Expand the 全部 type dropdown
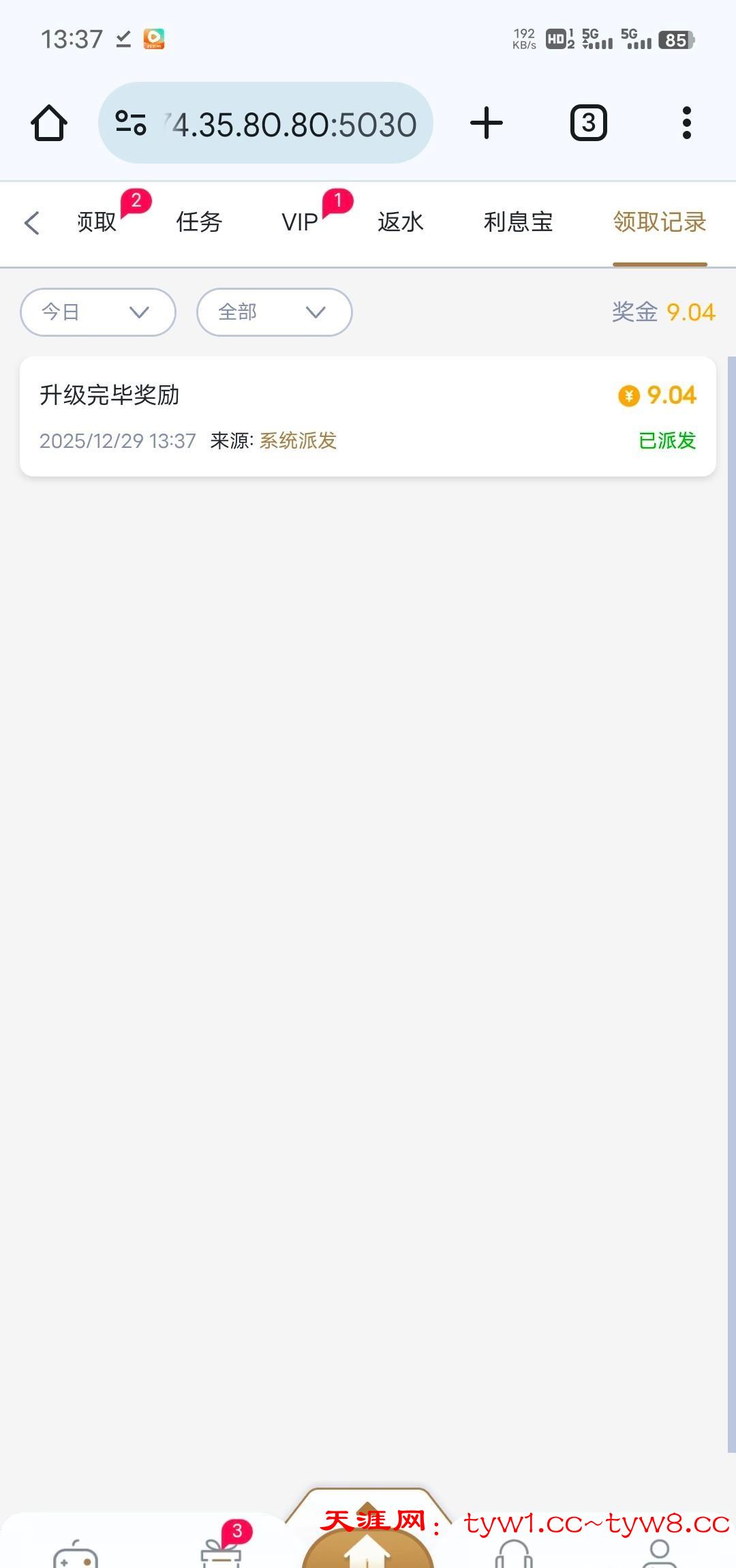The image size is (736, 1568). [x=274, y=312]
